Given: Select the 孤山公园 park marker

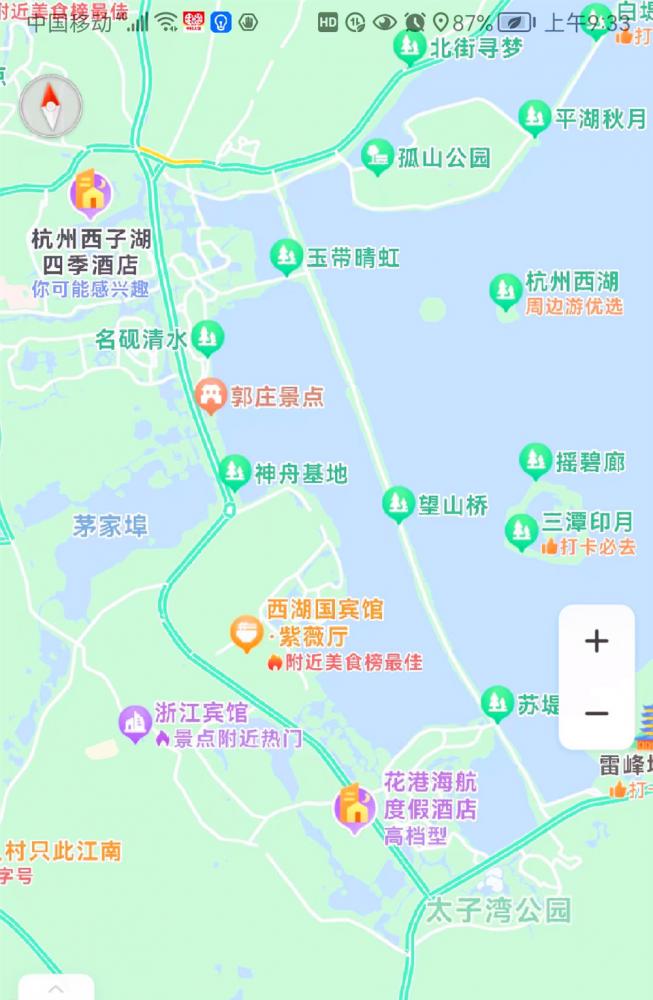Looking at the screenshot, I should [378, 156].
